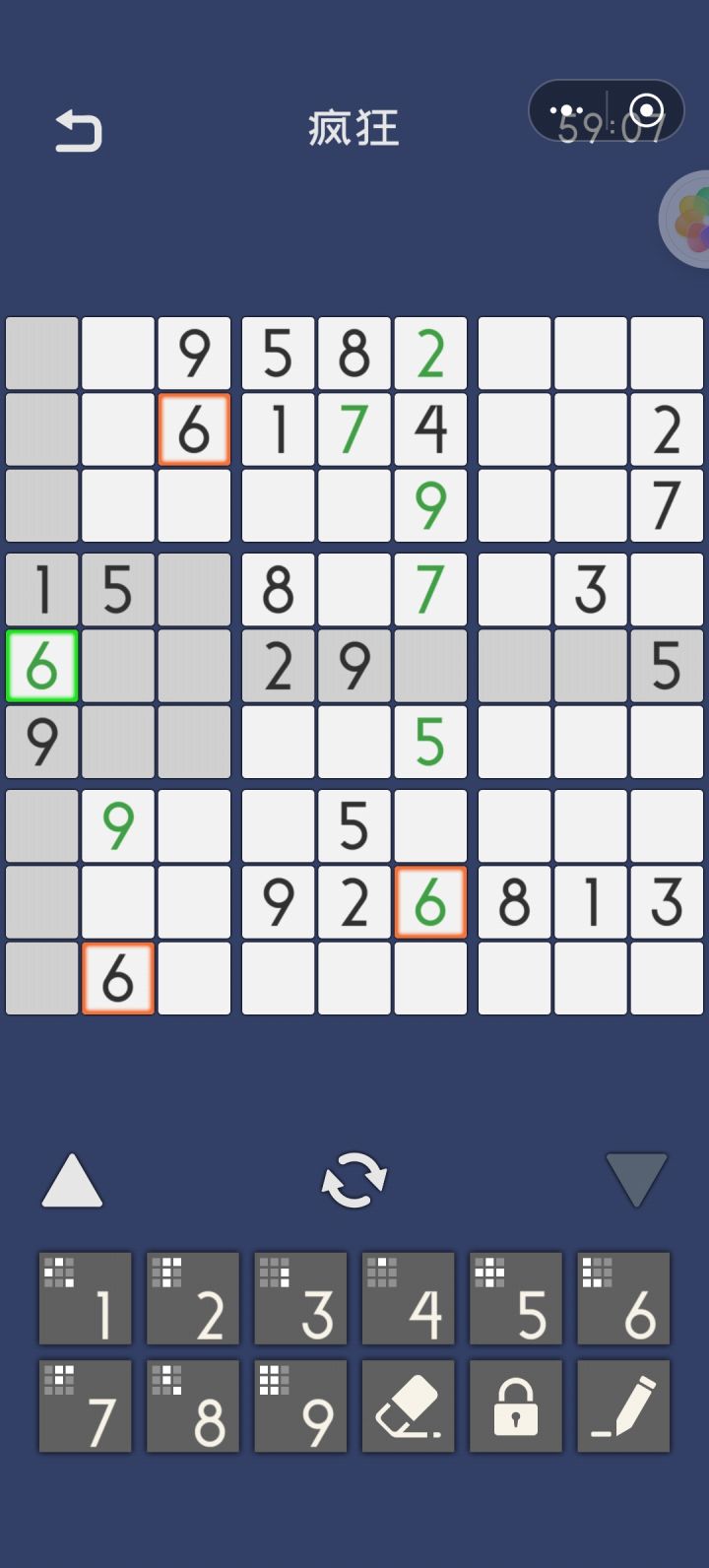Select the eraser tool
Image resolution: width=709 pixels, height=1568 pixels.
click(409, 1405)
